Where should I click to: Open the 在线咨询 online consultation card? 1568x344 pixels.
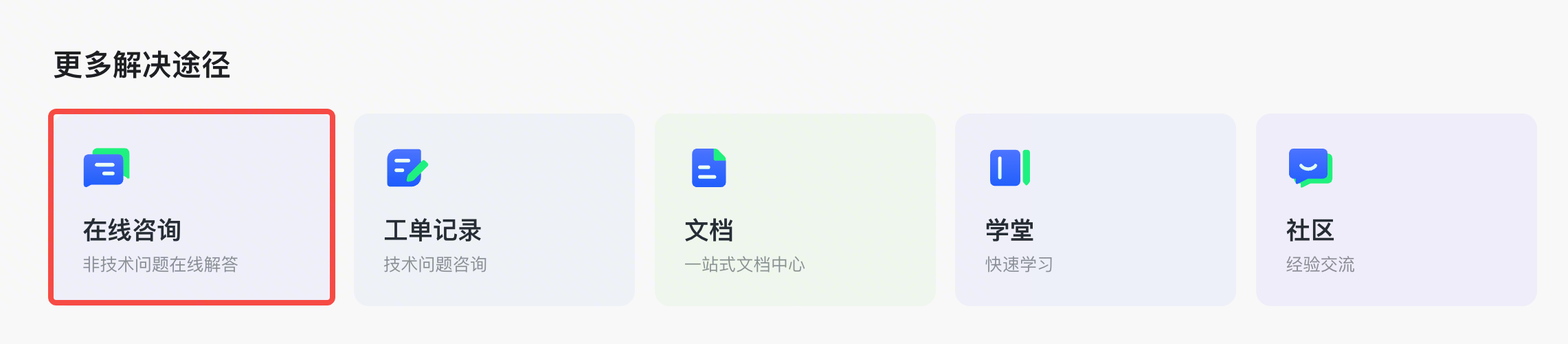coord(191,208)
